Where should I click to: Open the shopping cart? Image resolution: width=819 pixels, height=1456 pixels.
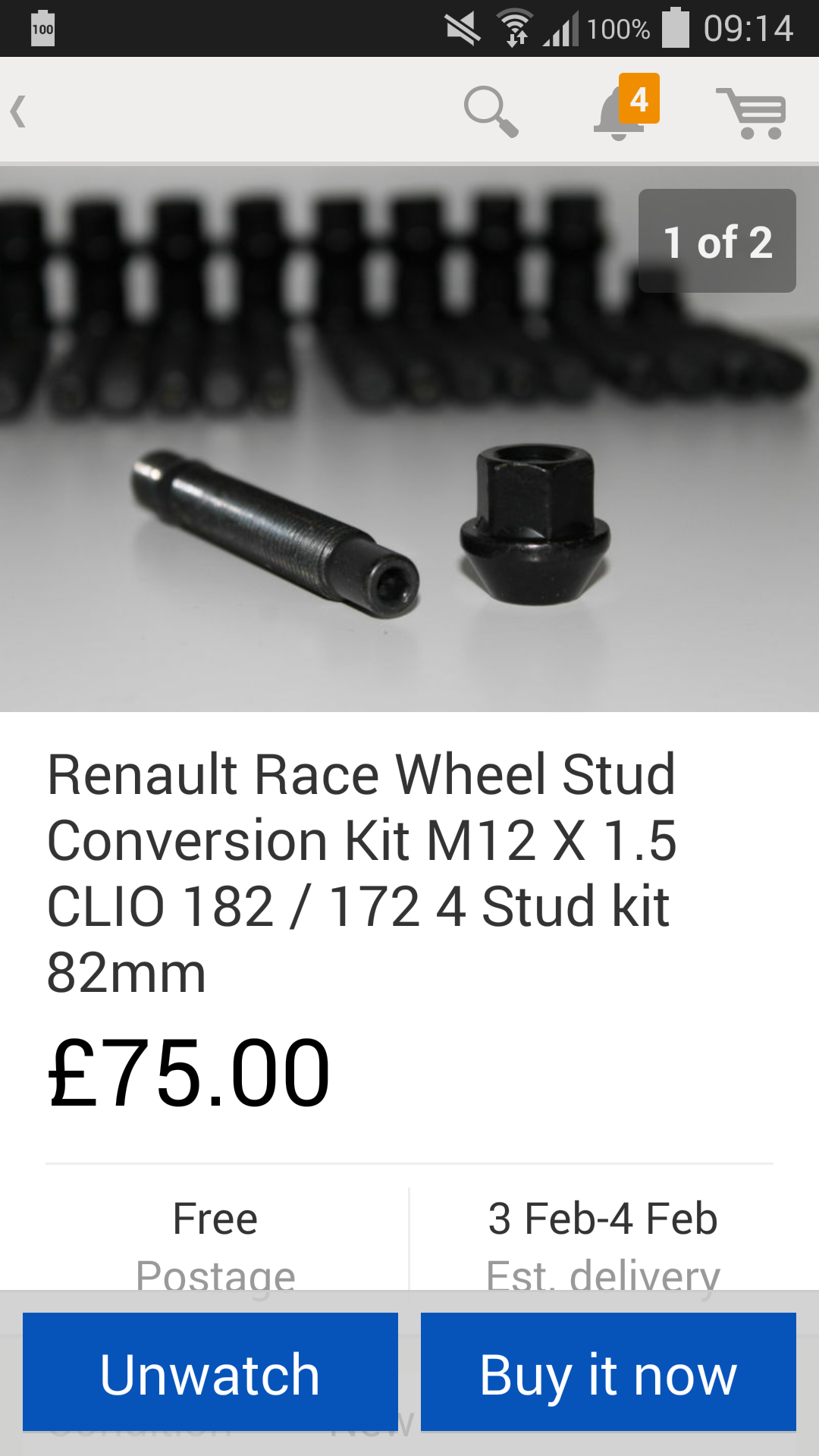point(752,113)
